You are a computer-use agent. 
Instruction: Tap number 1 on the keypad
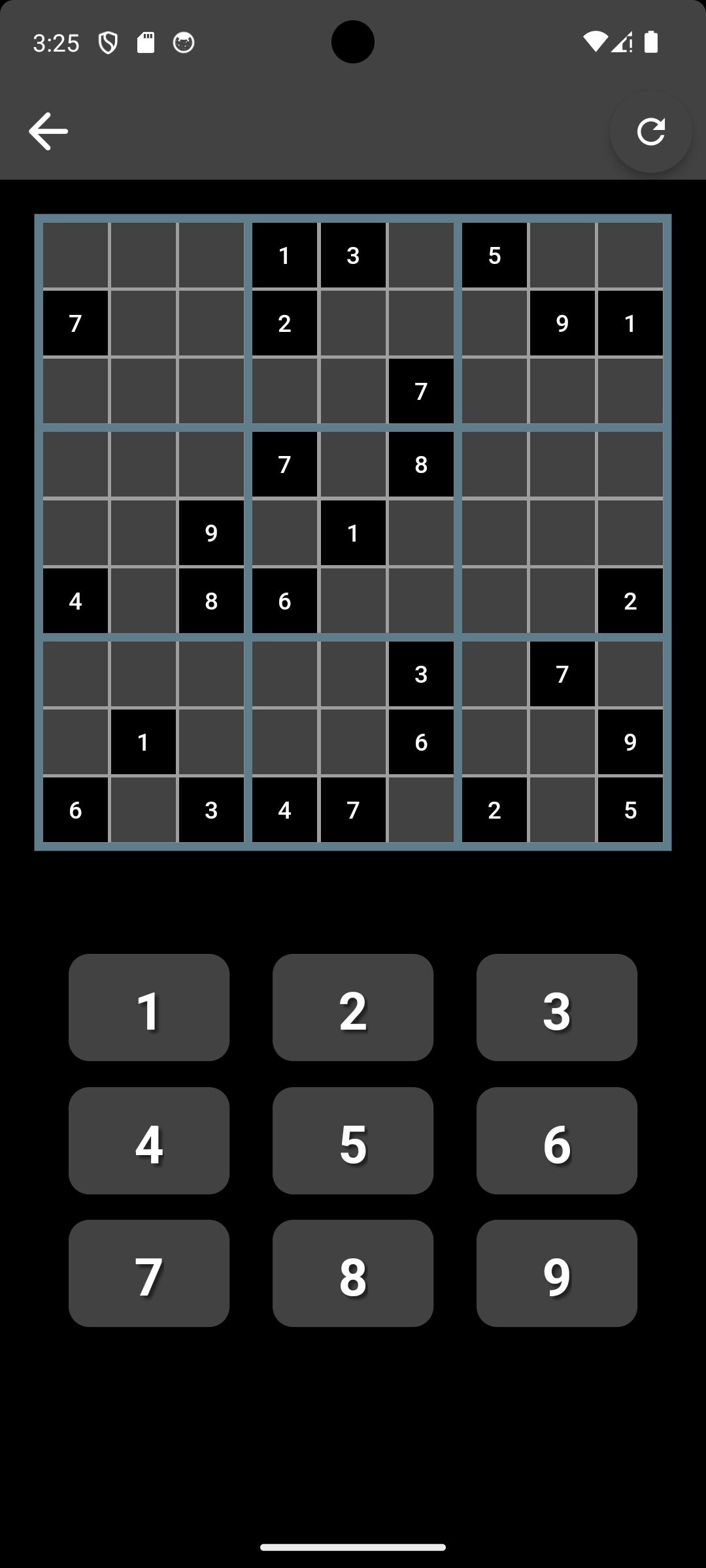tap(149, 1007)
